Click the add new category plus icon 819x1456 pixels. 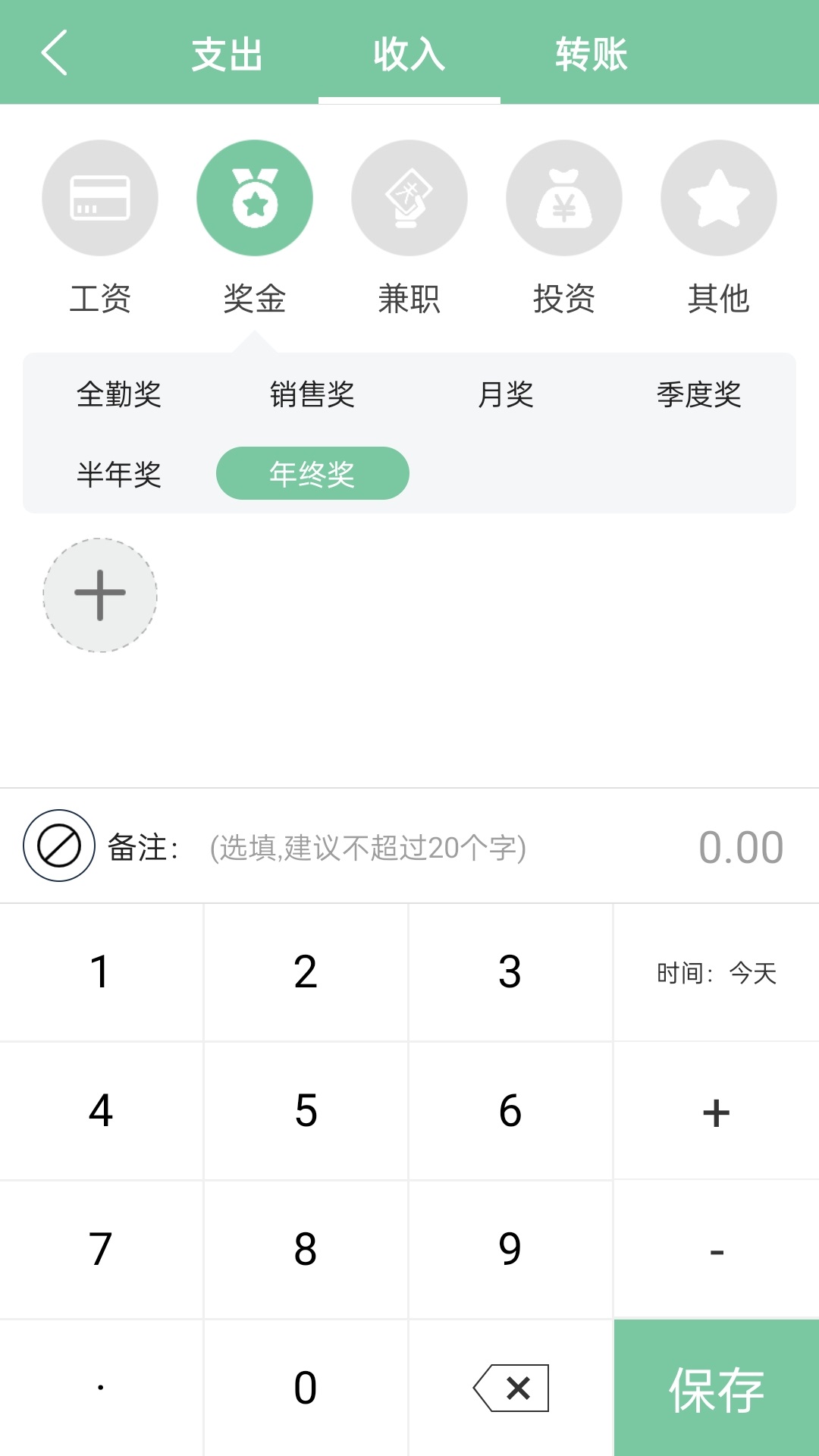[x=99, y=596]
